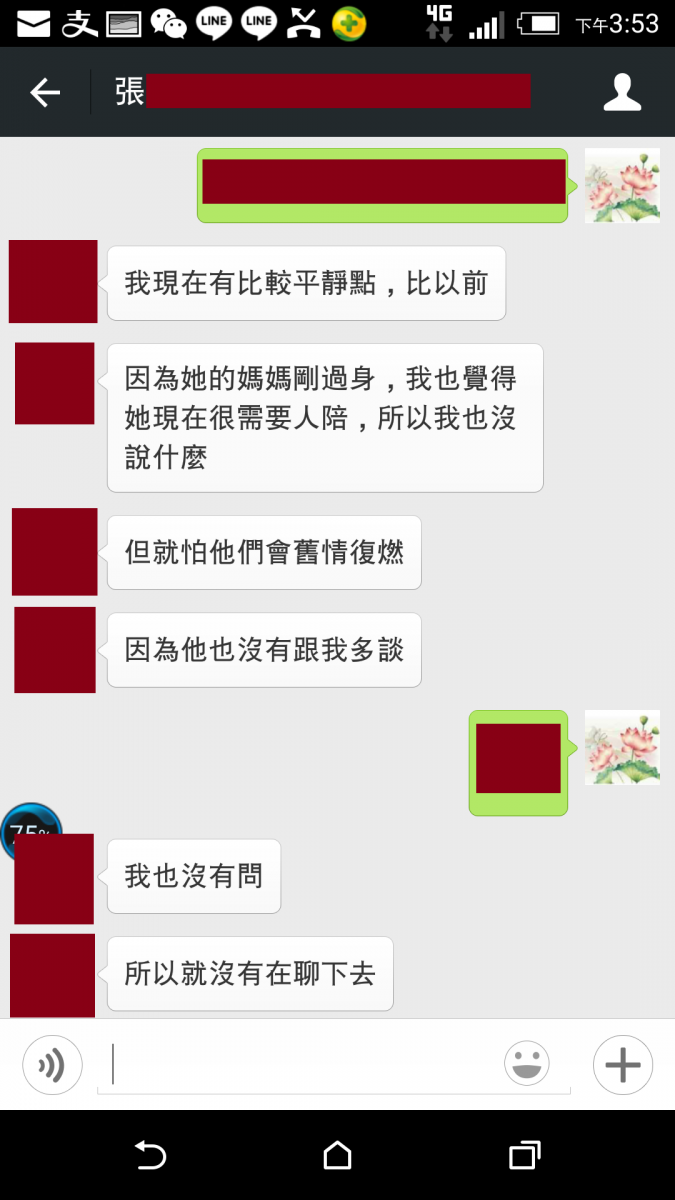Tap the message text field
The image size is (675, 1200).
click(300, 1064)
